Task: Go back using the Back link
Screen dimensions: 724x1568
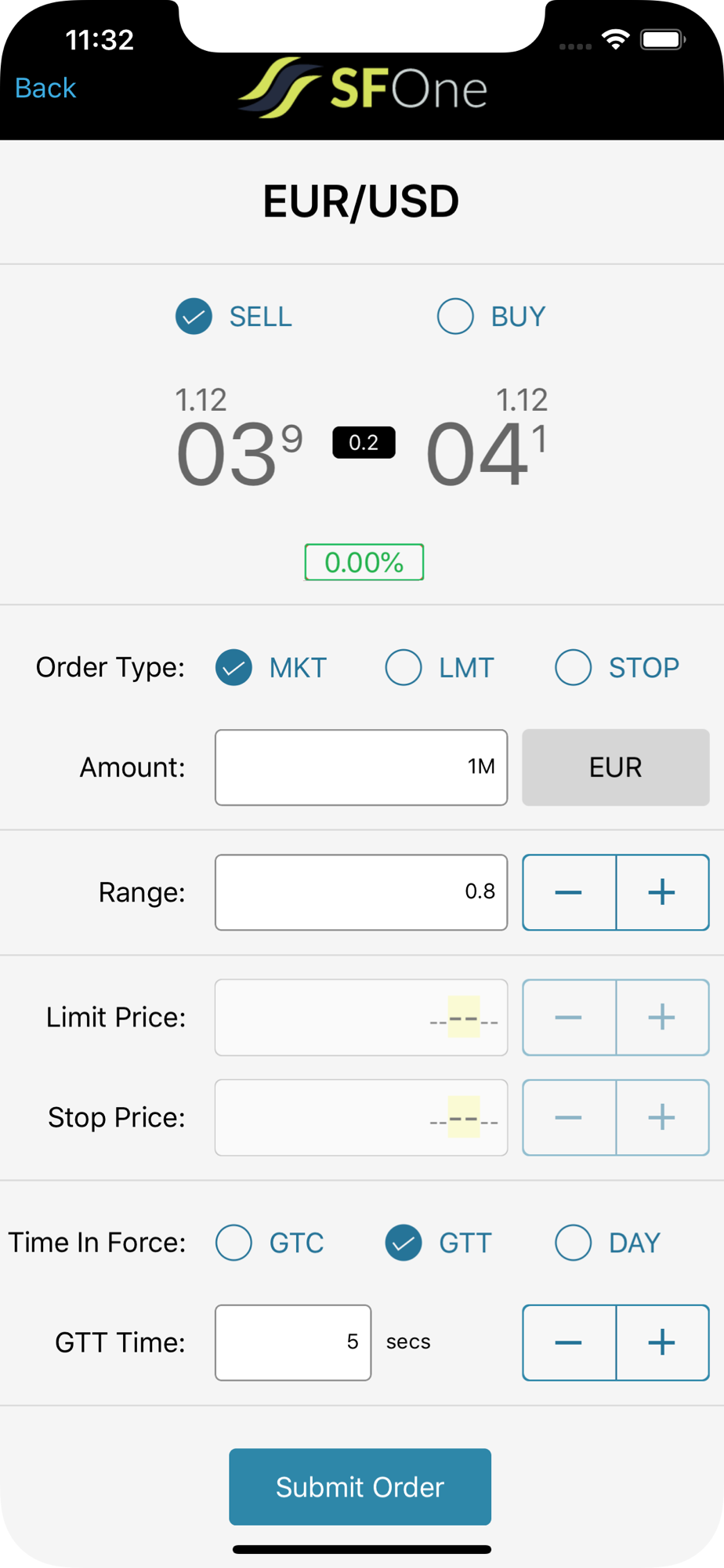Action: pos(45,88)
